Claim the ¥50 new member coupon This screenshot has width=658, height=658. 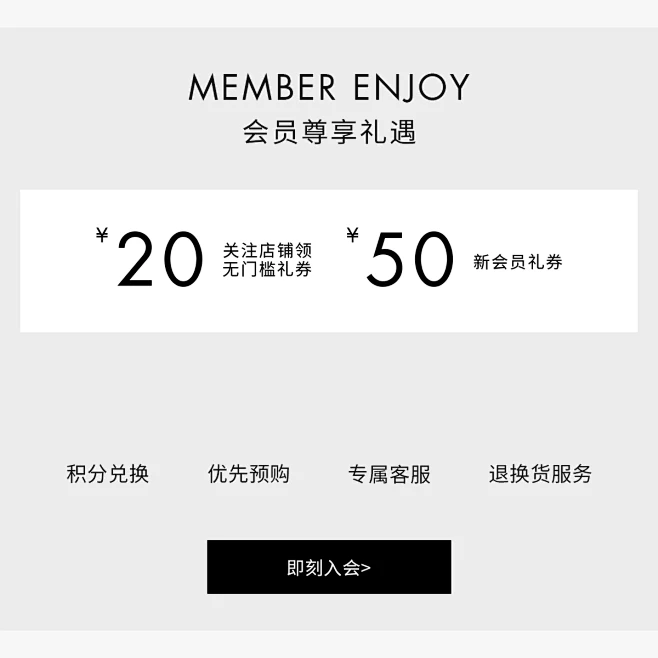(x=455, y=260)
